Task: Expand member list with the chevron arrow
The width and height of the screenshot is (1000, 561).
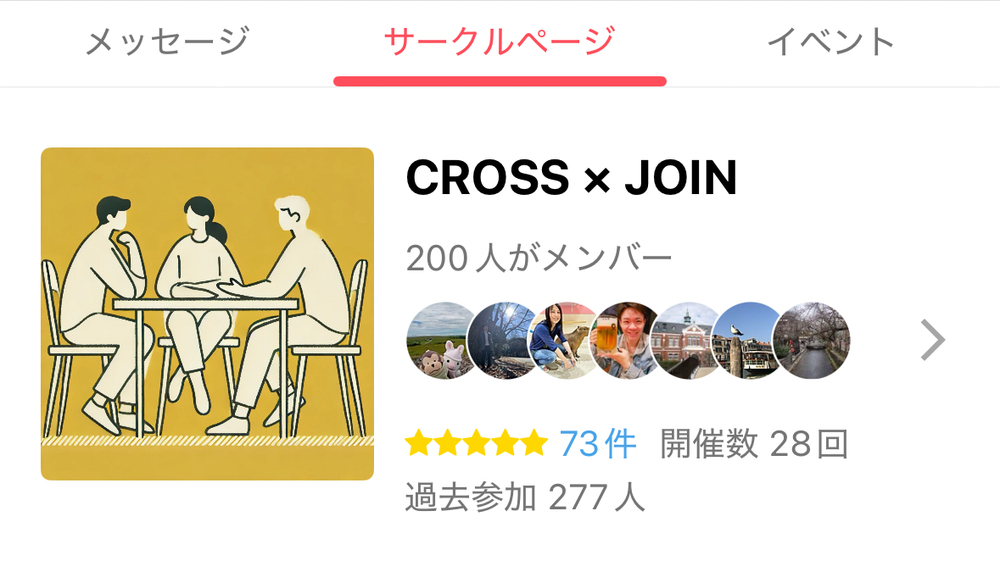Action: click(x=932, y=341)
